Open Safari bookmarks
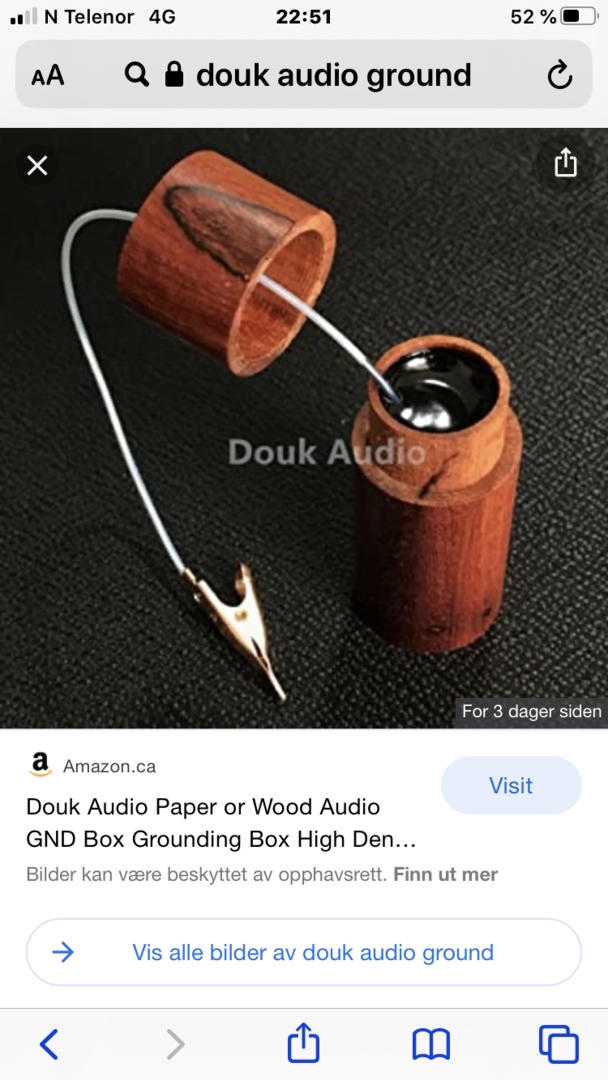This screenshot has width=608, height=1080. click(431, 1044)
